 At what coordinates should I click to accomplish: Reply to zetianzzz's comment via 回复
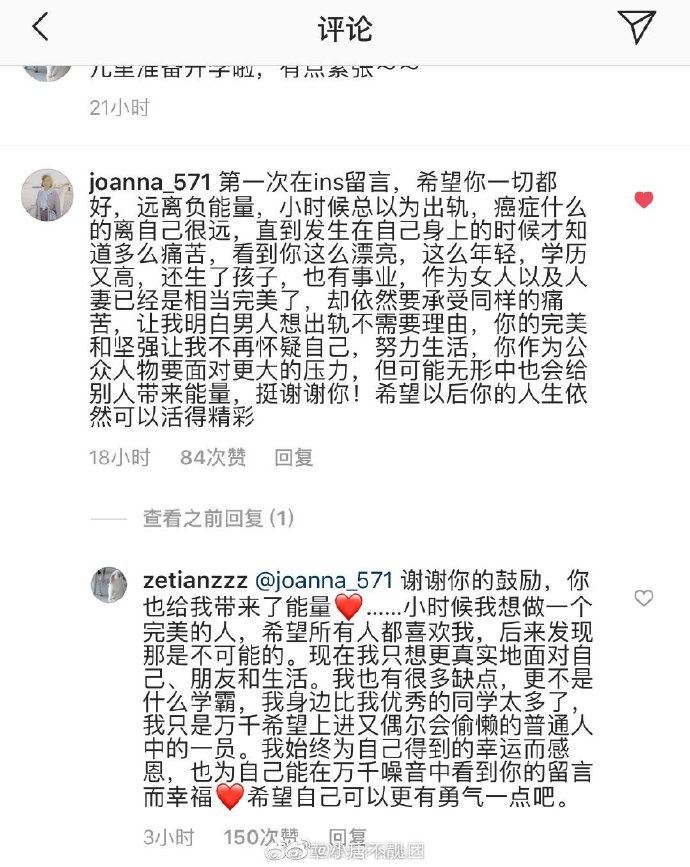[348, 836]
